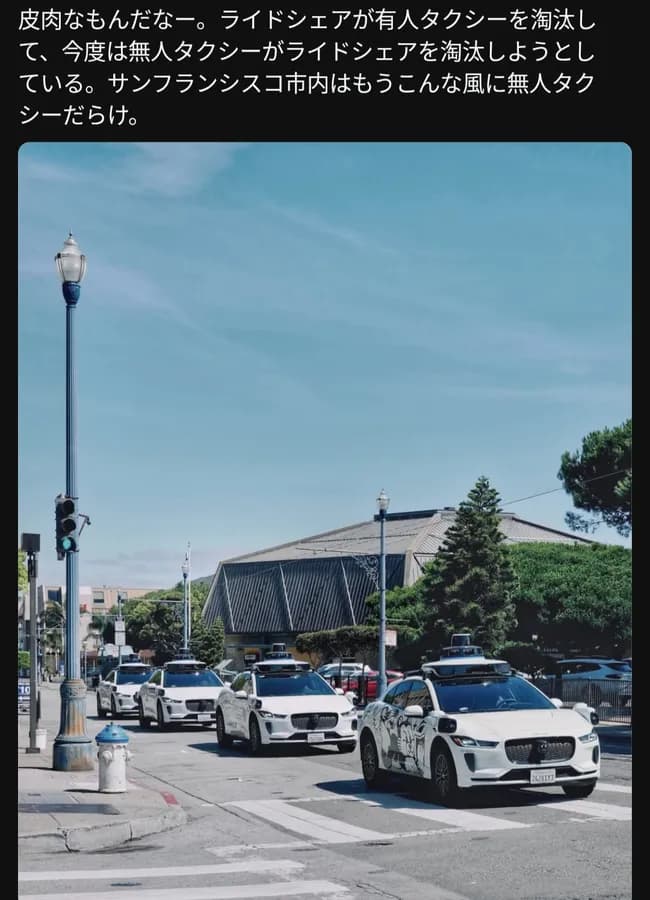Open the attached photo of driverless taxis
This screenshot has width=650, height=900.
325,520
